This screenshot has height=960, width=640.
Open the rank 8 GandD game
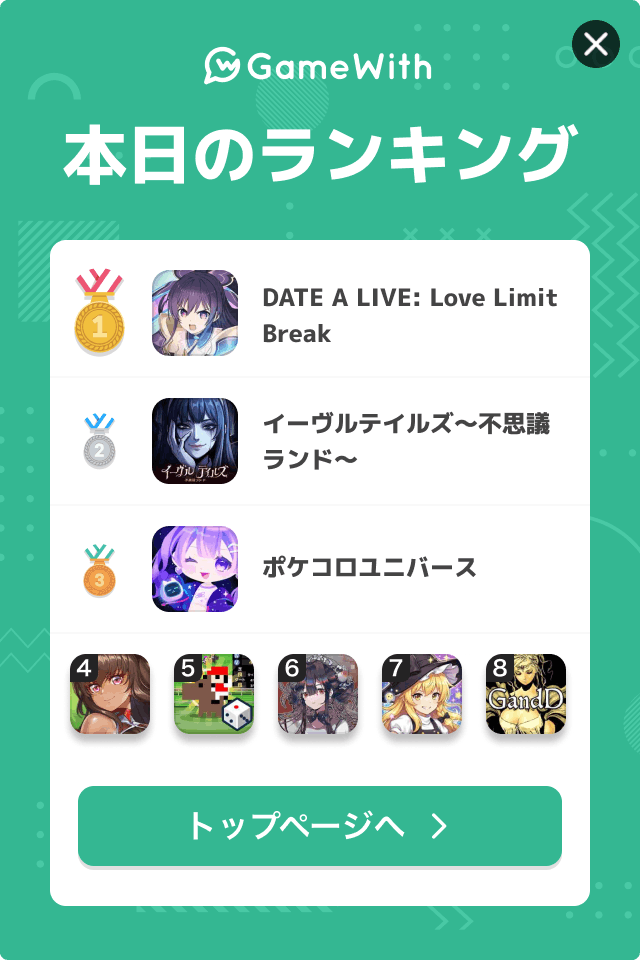[526, 694]
